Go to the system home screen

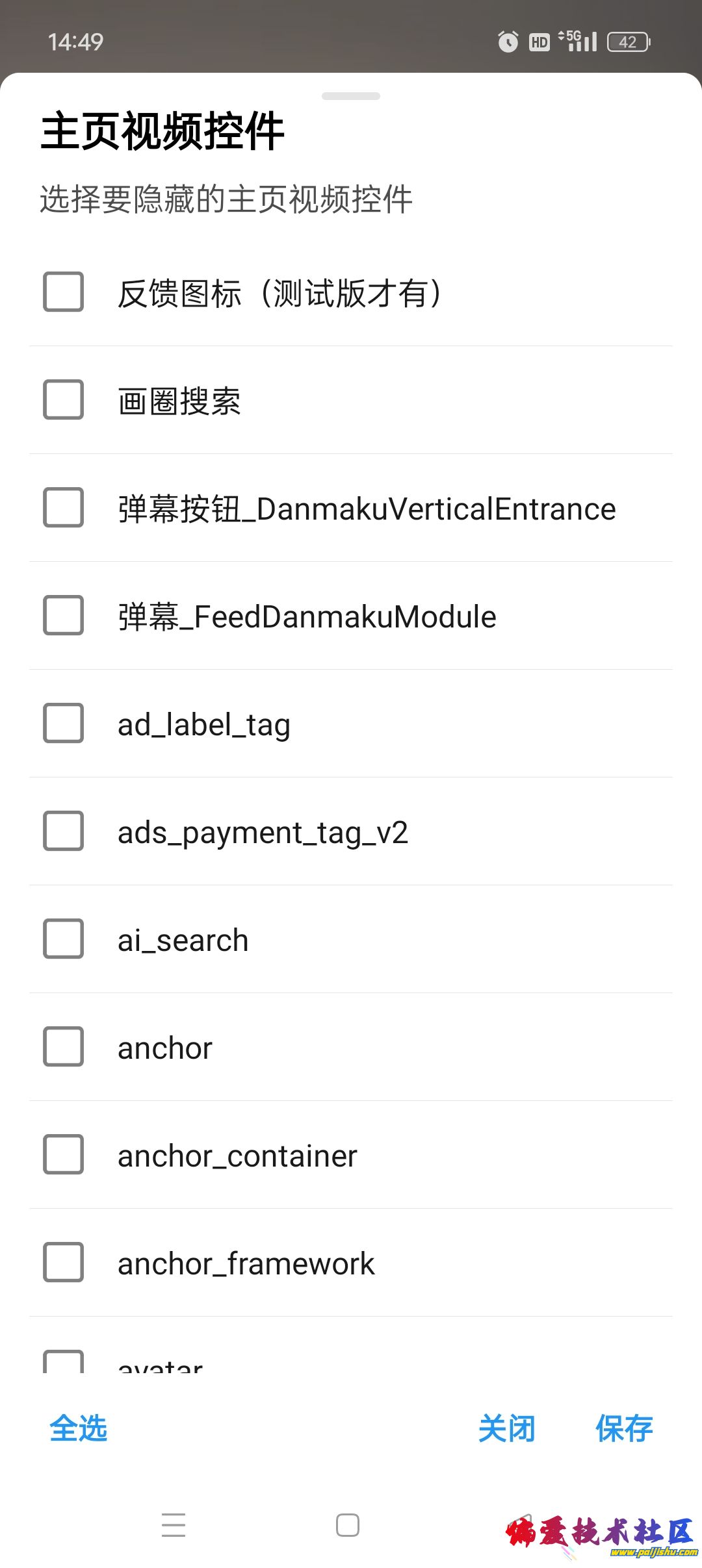[348, 1525]
